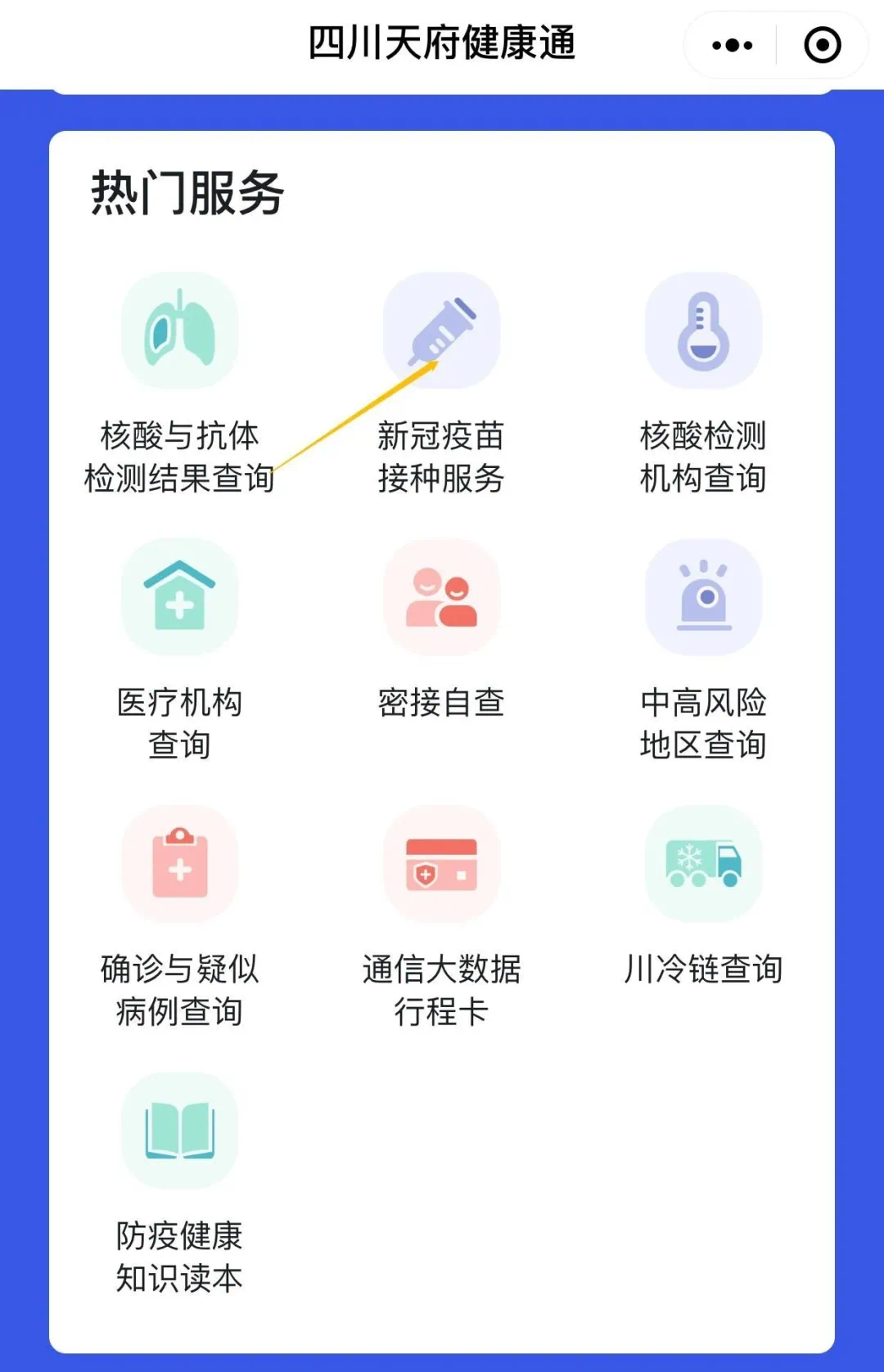Viewport: 884px width, 1372px height.
Task: Read 防疫健康知识读本
Action: pos(179,1131)
